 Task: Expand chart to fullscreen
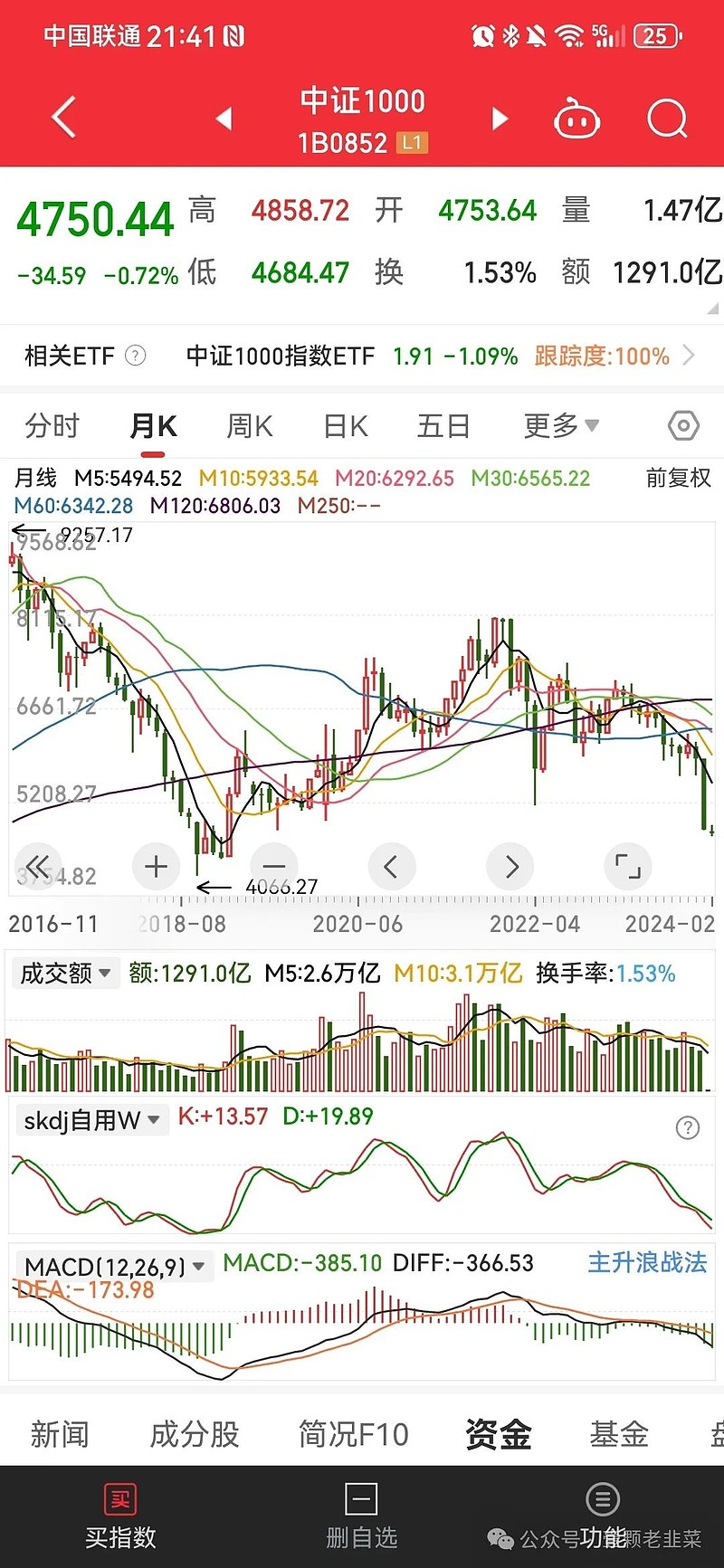pos(627,867)
